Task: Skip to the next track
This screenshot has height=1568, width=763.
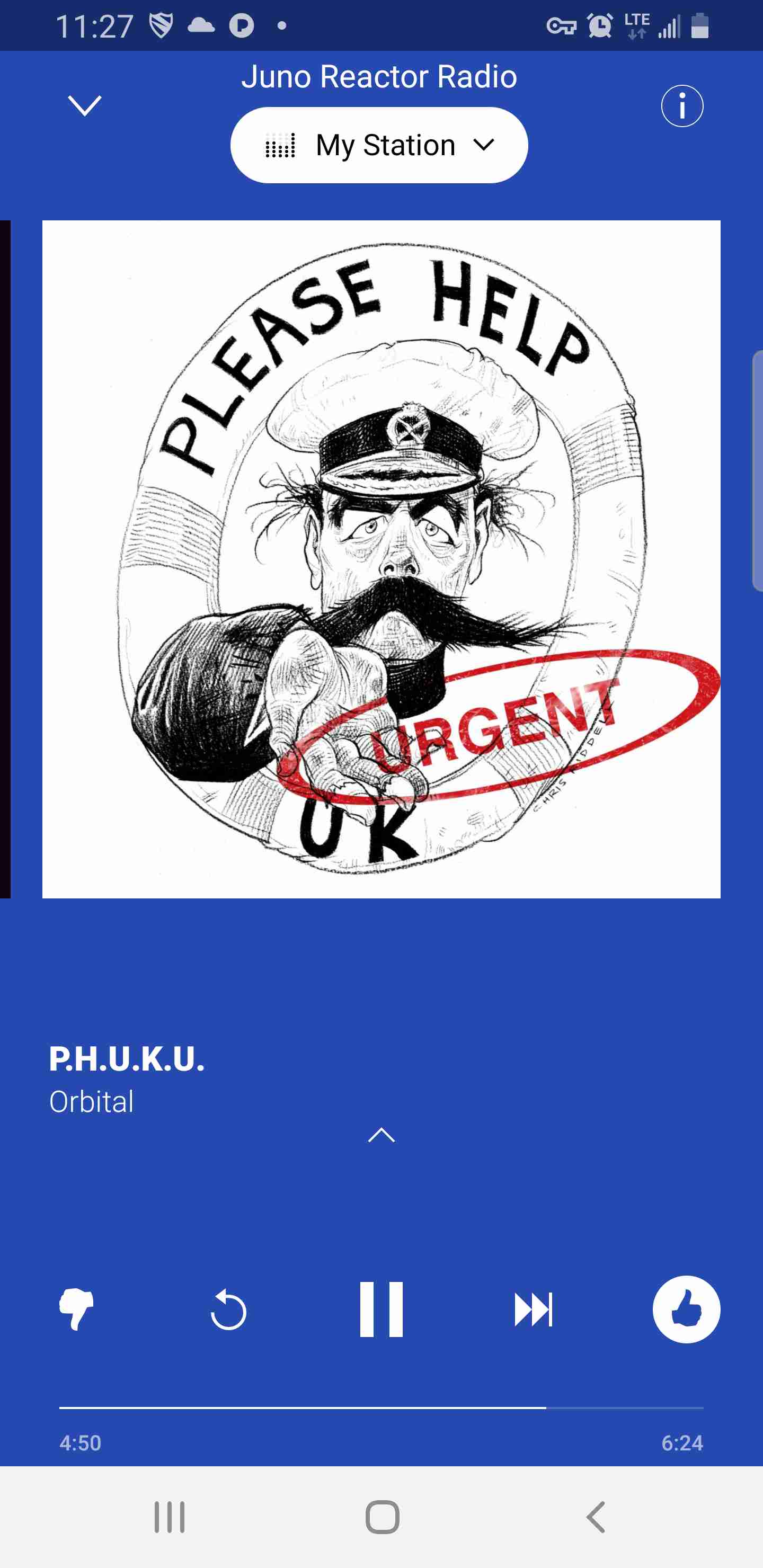Action: (534, 1308)
